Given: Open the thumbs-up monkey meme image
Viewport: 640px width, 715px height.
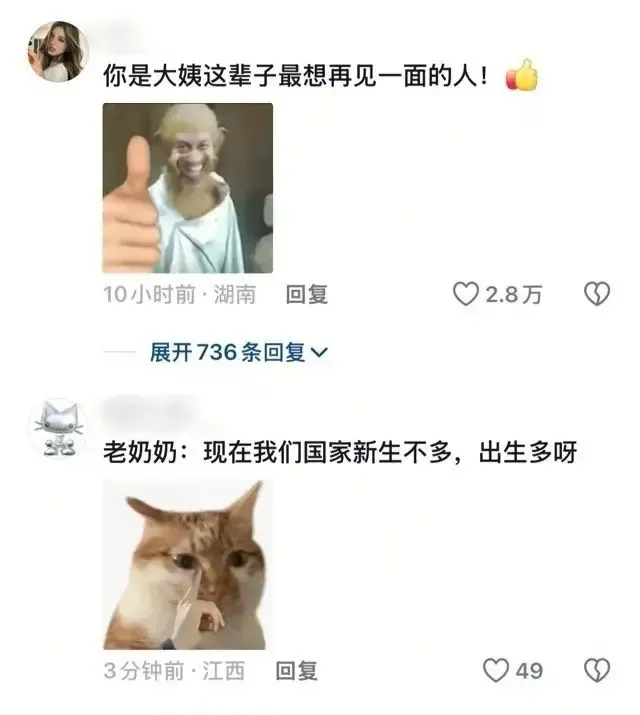Looking at the screenshot, I should [188, 187].
